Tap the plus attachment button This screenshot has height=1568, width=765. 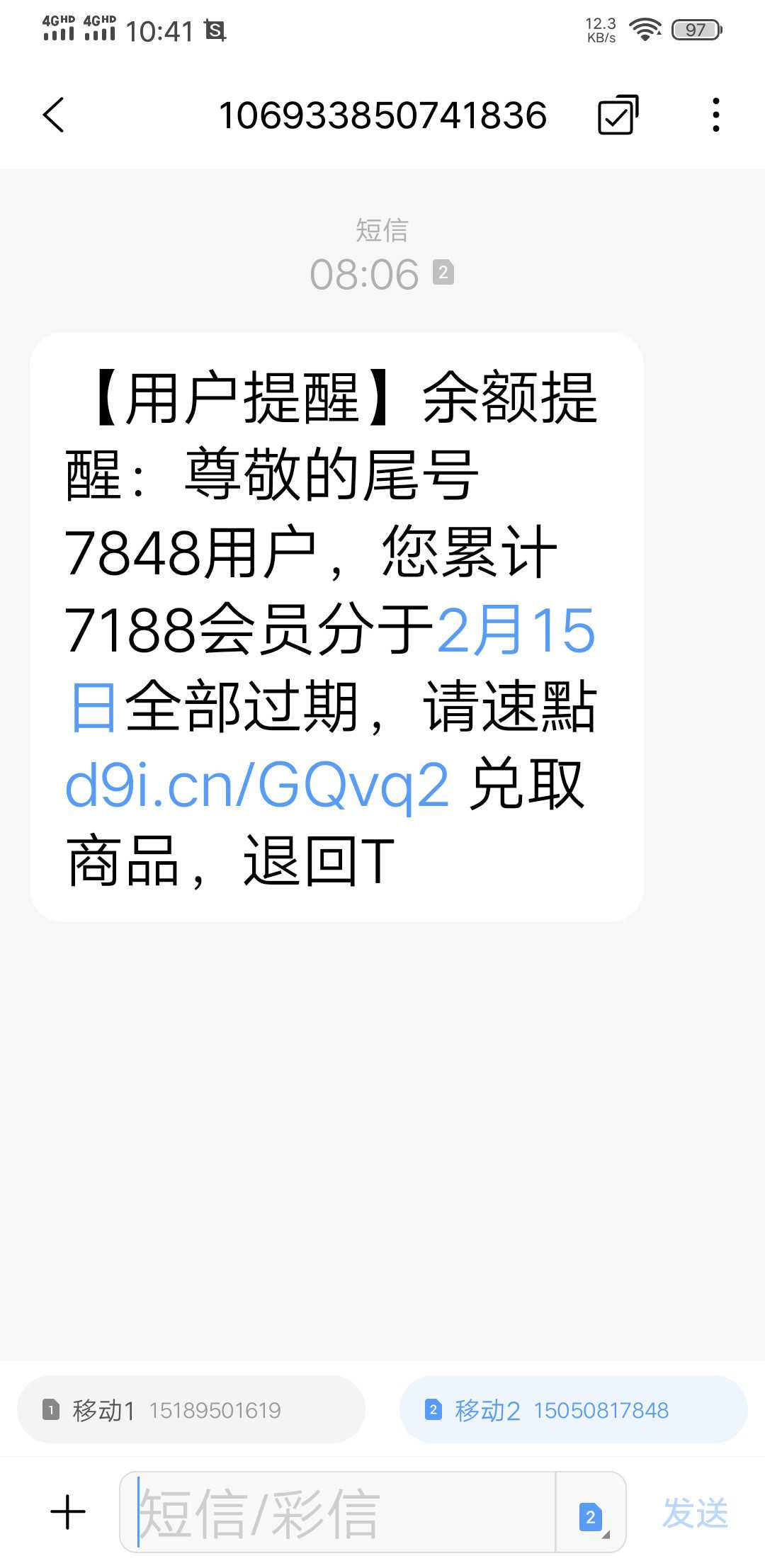point(68,1512)
